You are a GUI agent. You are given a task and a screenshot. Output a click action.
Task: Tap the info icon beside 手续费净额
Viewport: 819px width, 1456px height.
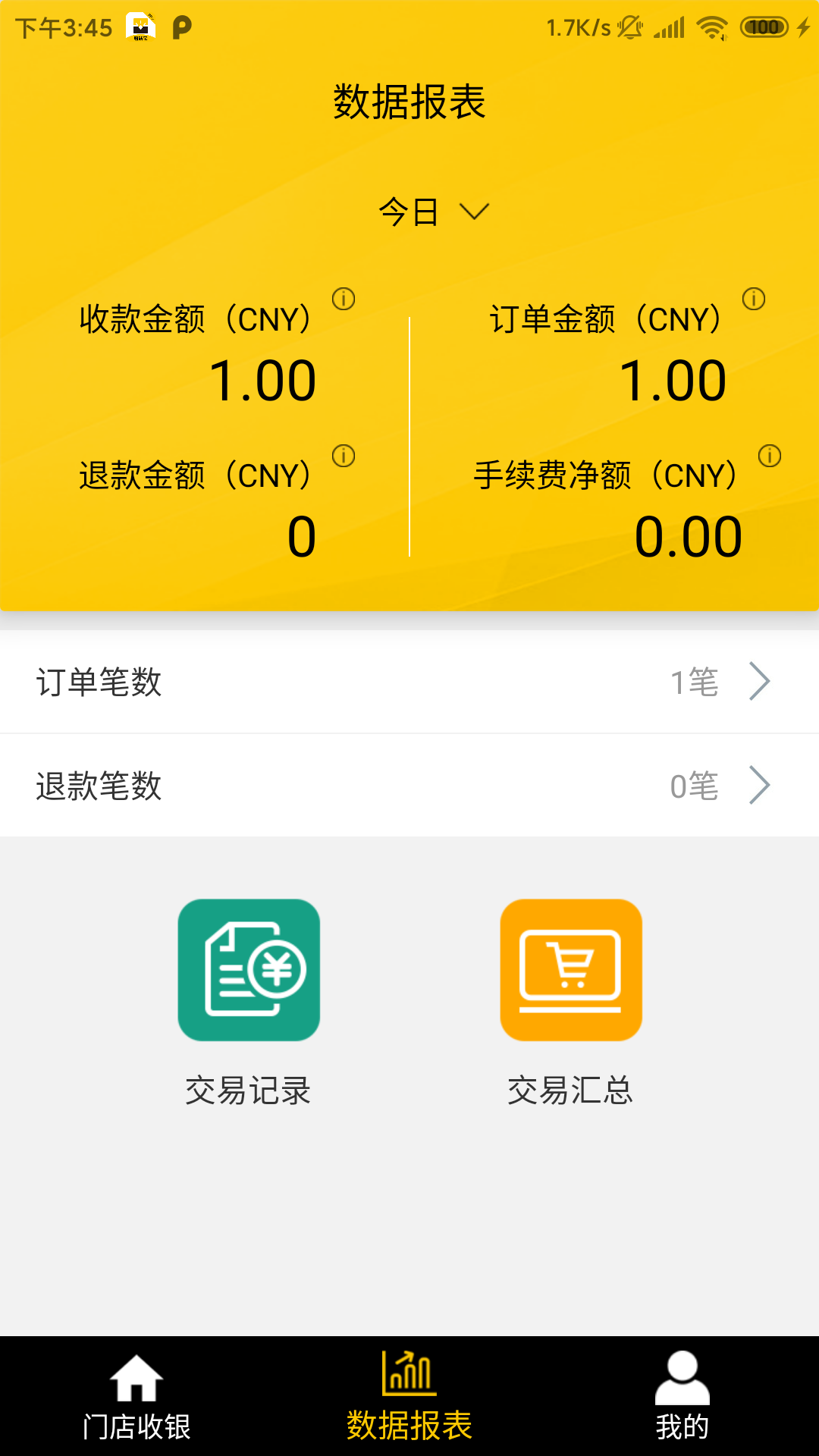tap(769, 454)
